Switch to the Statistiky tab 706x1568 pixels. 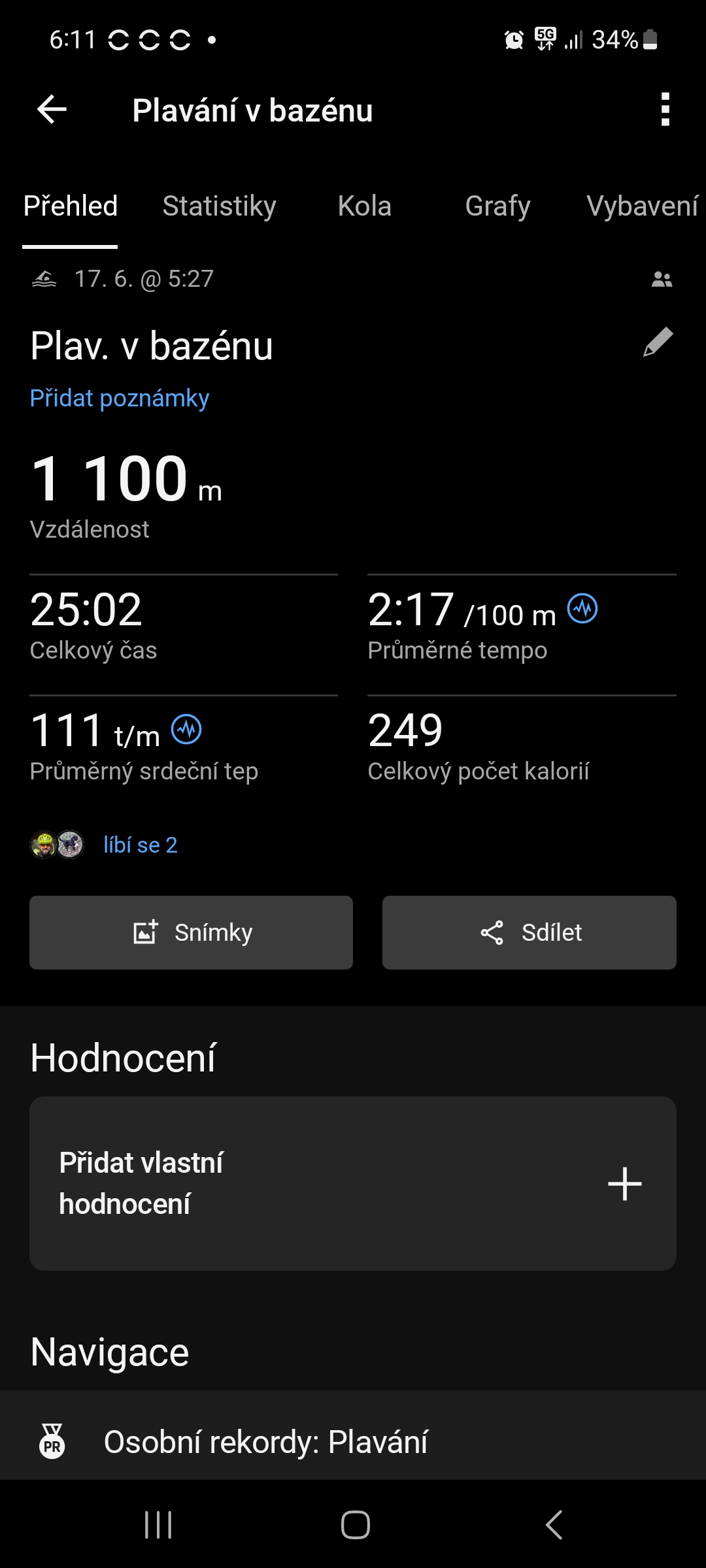219,206
